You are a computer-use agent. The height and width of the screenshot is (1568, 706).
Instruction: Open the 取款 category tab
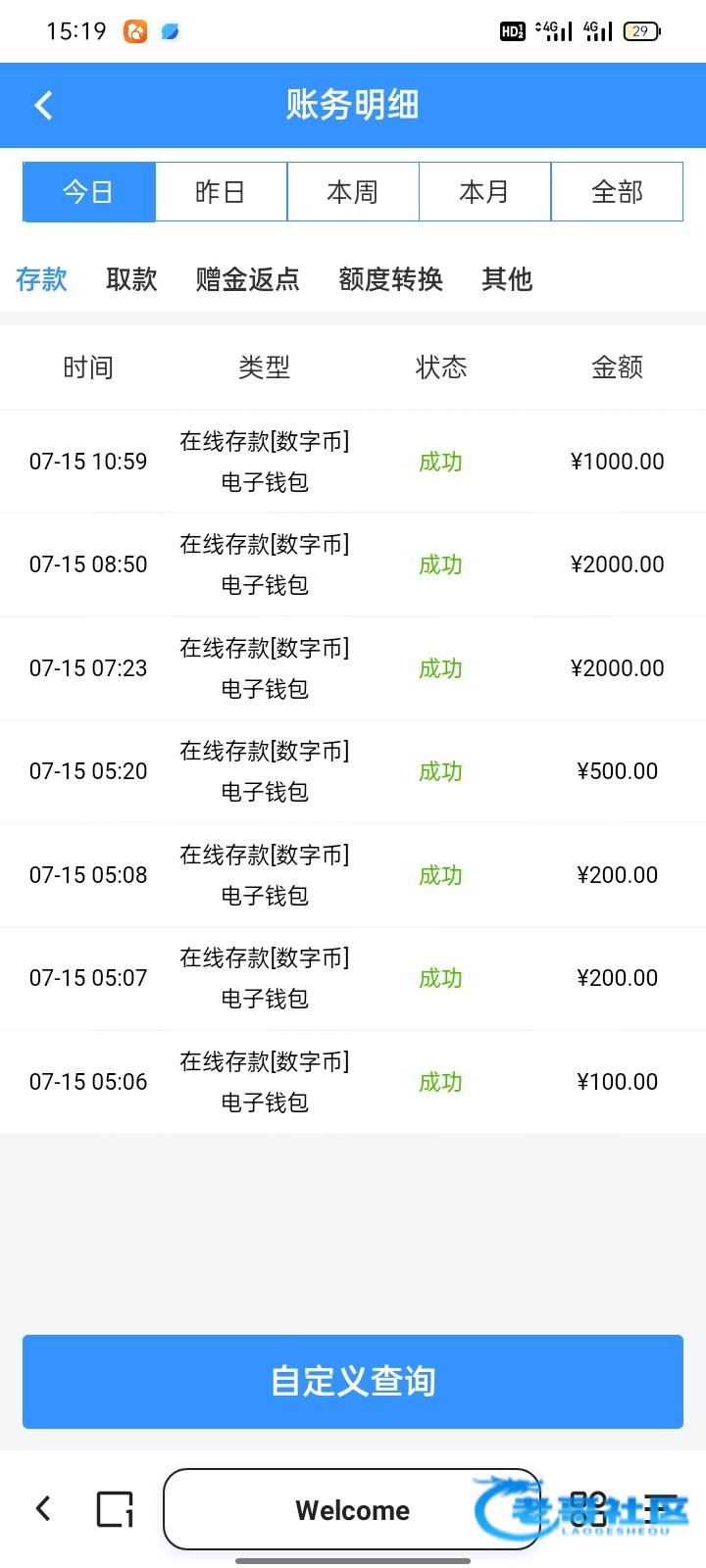(131, 279)
